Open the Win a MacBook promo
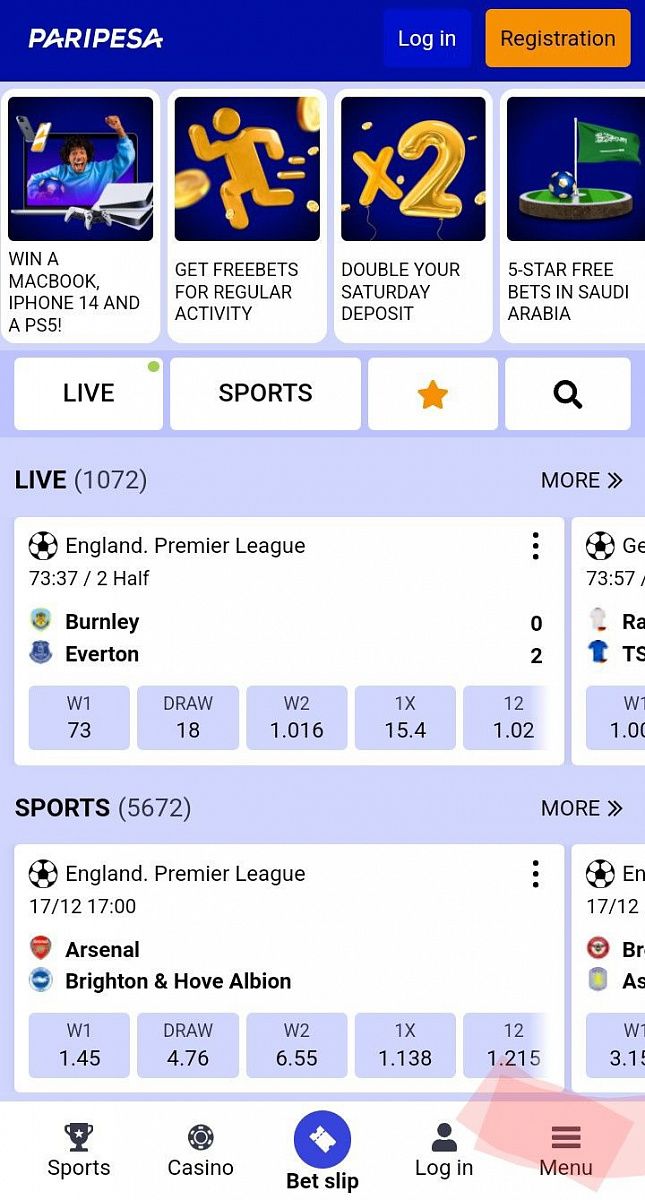 tap(81, 216)
